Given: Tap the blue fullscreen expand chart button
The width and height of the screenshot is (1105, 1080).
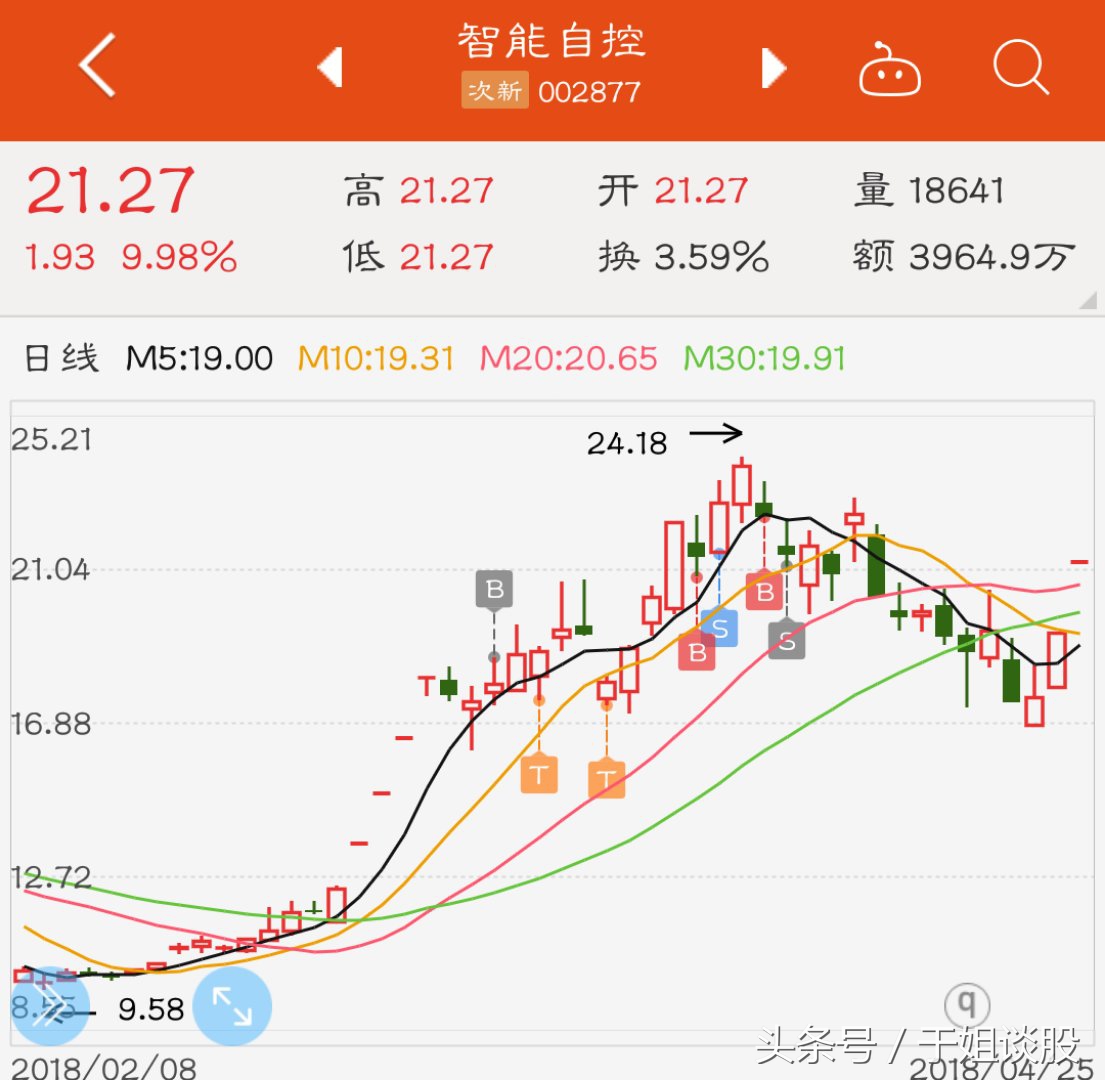Looking at the screenshot, I should click(232, 1006).
